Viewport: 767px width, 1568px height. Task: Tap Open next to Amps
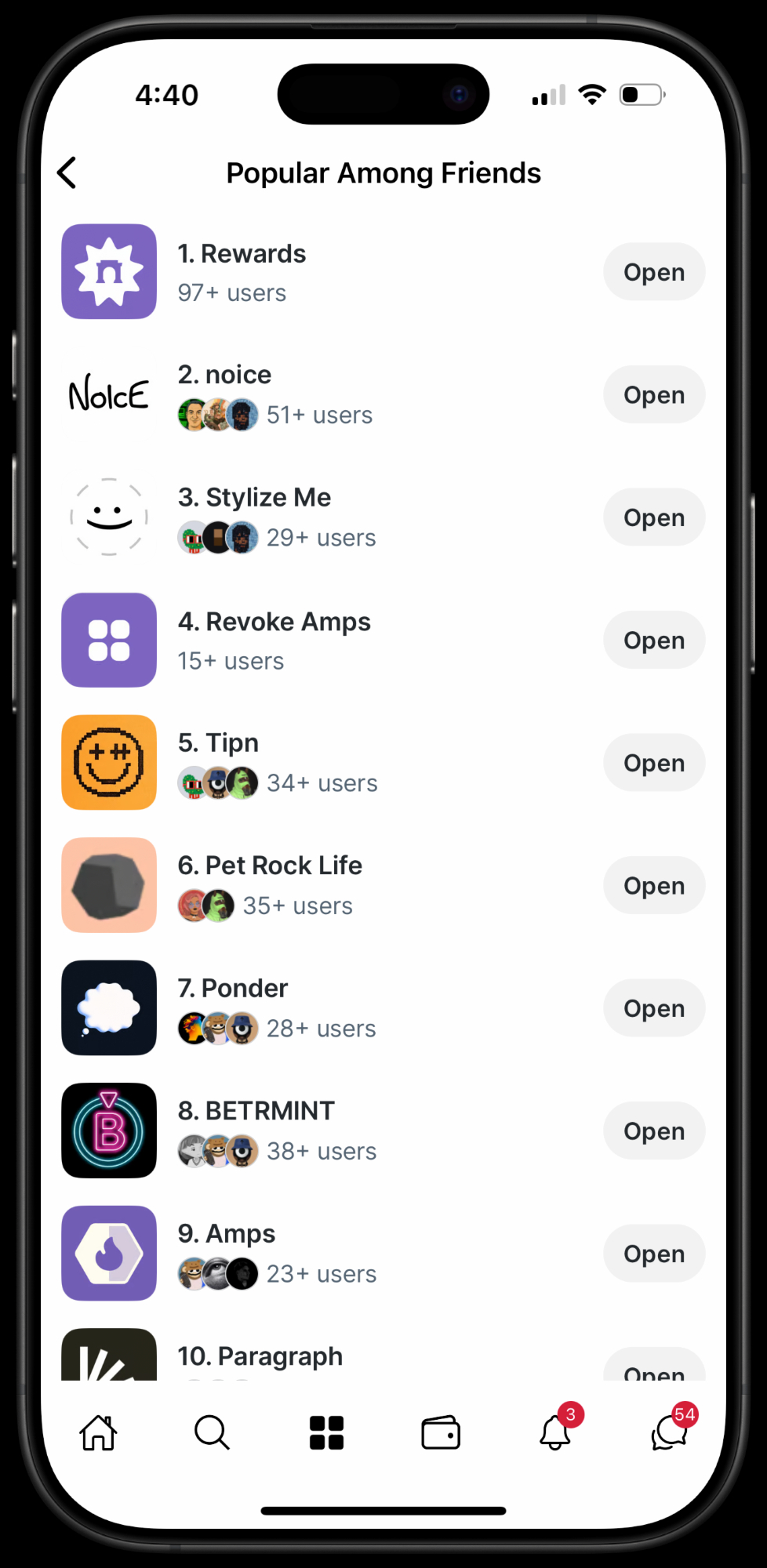click(x=653, y=1254)
